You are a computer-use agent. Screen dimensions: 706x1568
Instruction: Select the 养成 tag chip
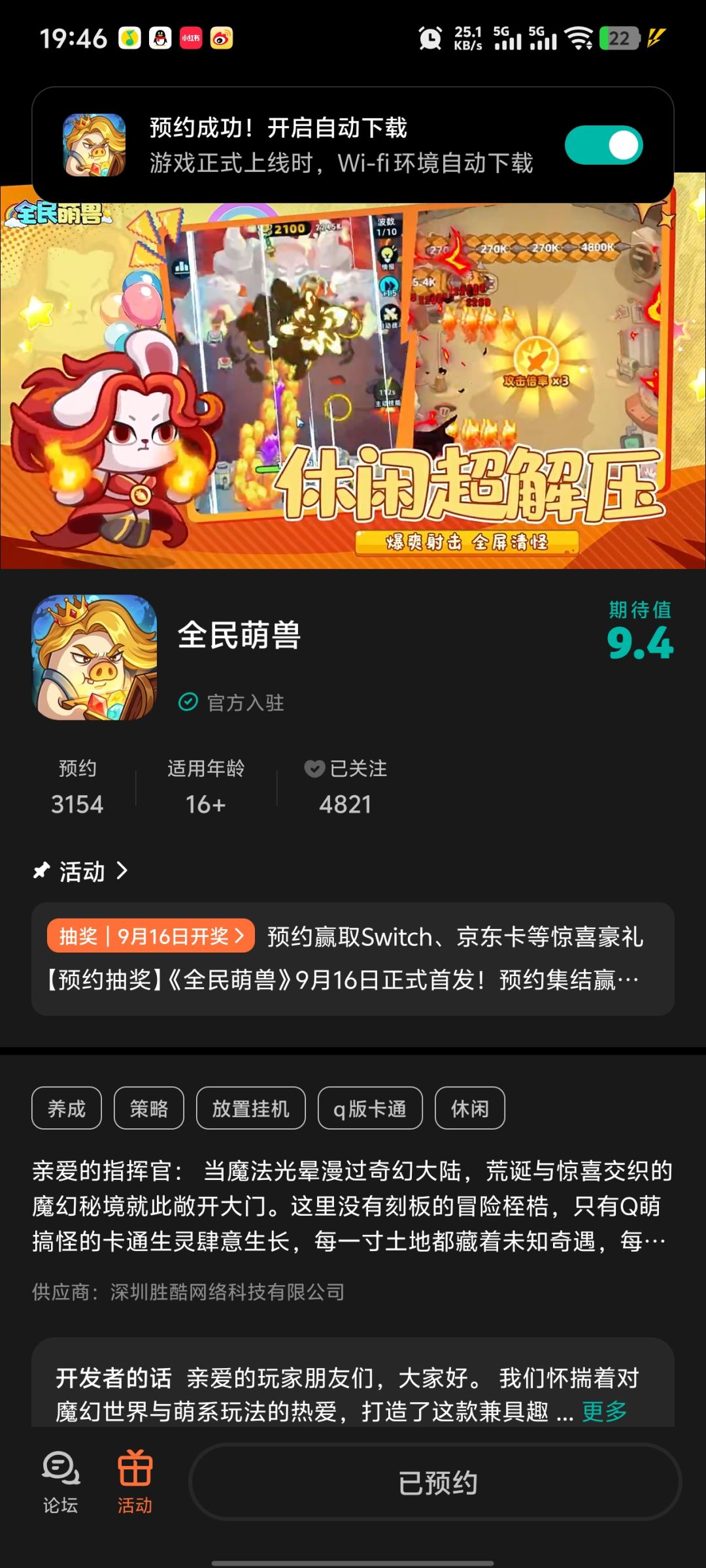point(67,1108)
